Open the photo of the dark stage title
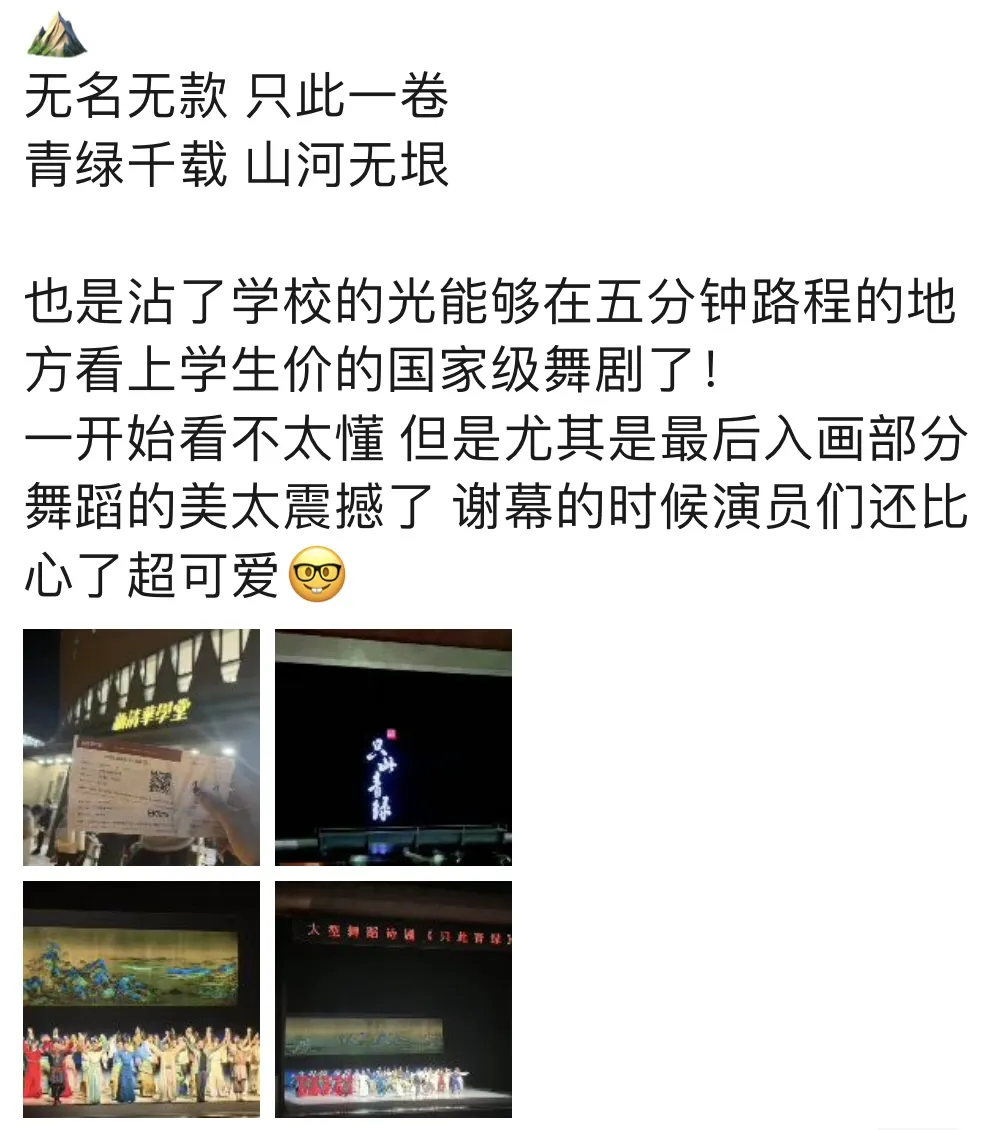Viewport: 1007px width, 1130px height. pyautogui.click(x=393, y=746)
